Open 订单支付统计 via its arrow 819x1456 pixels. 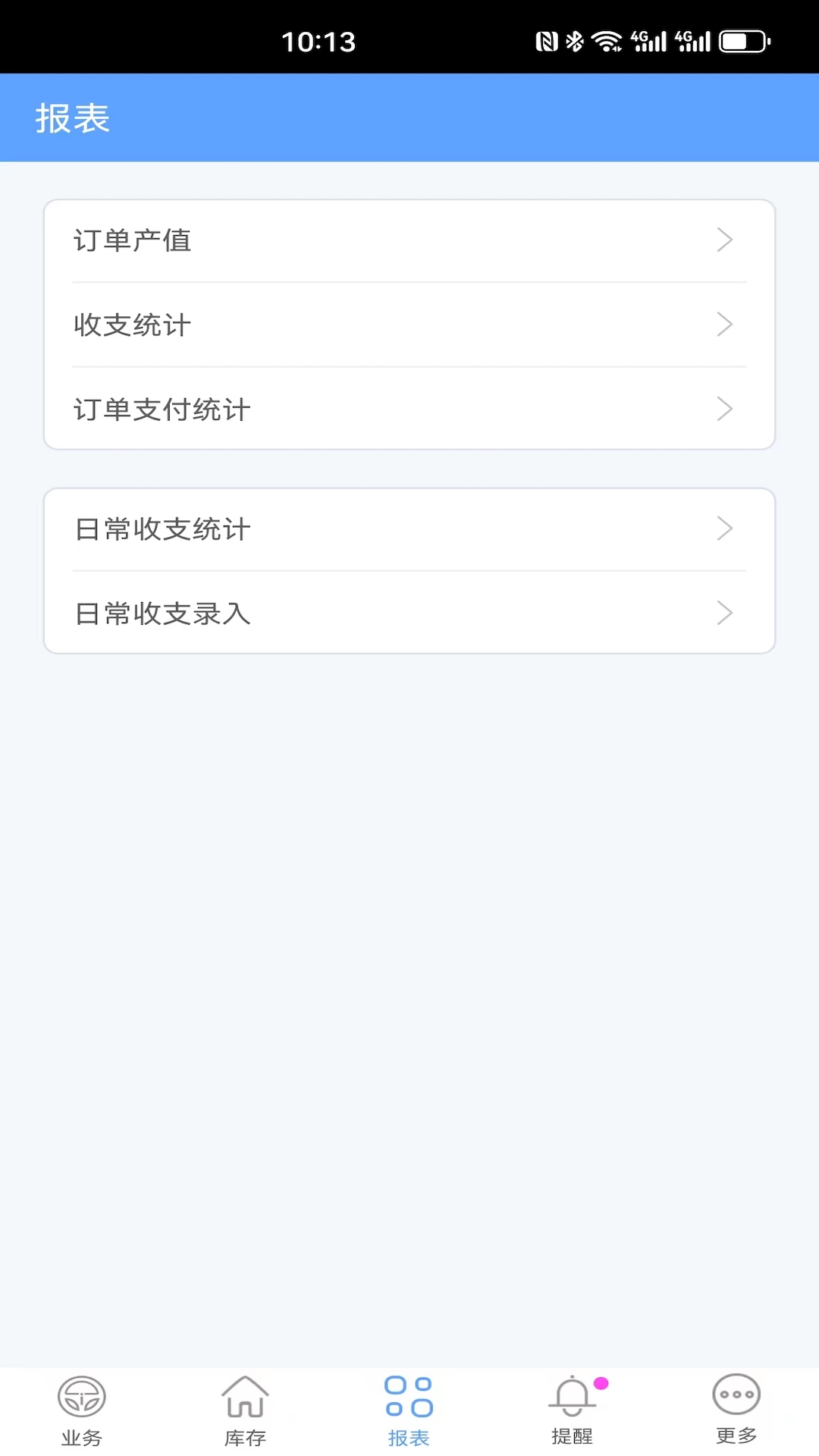[725, 409]
